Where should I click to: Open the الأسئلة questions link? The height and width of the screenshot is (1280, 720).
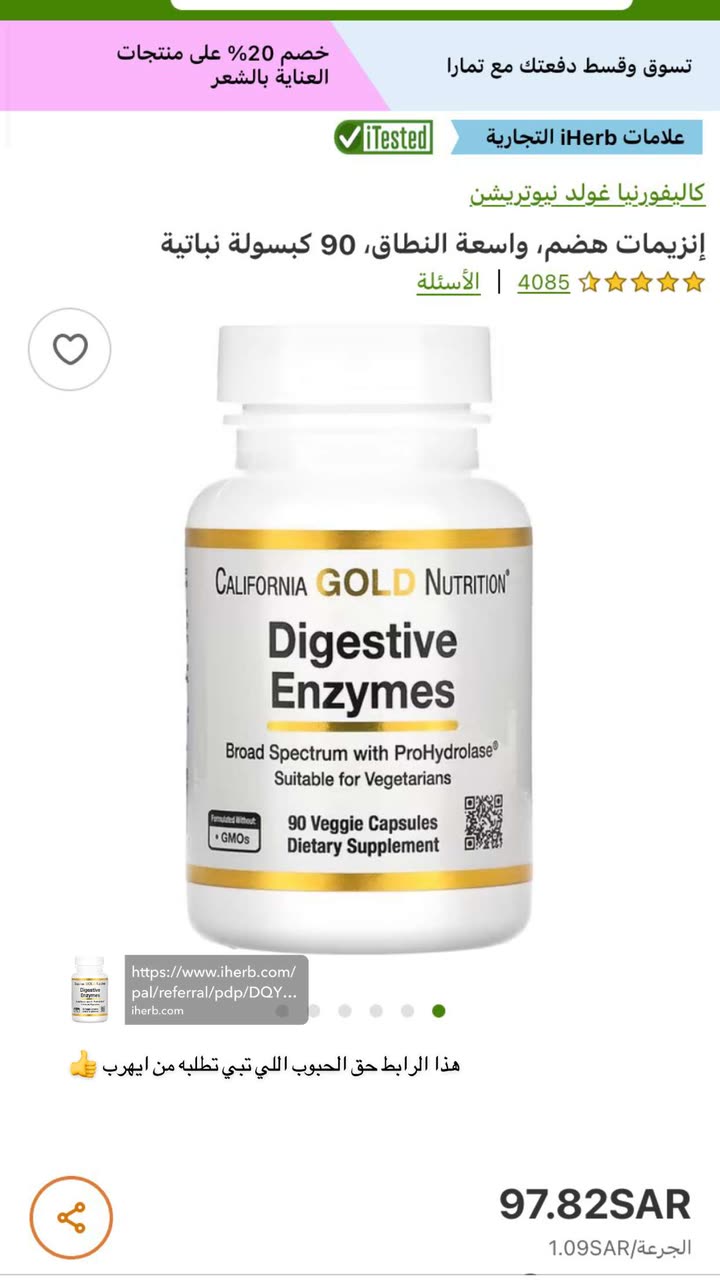pos(448,283)
